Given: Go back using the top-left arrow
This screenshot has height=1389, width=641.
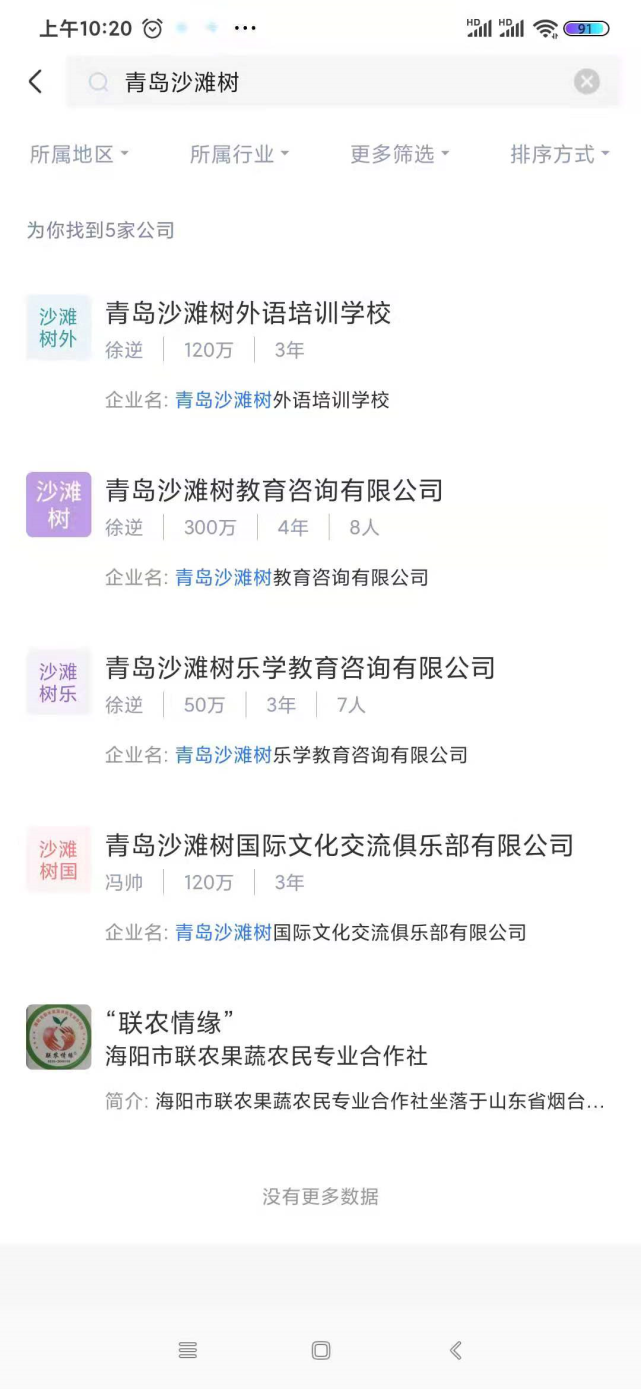Looking at the screenshot, I should click(x=36, y=82).
